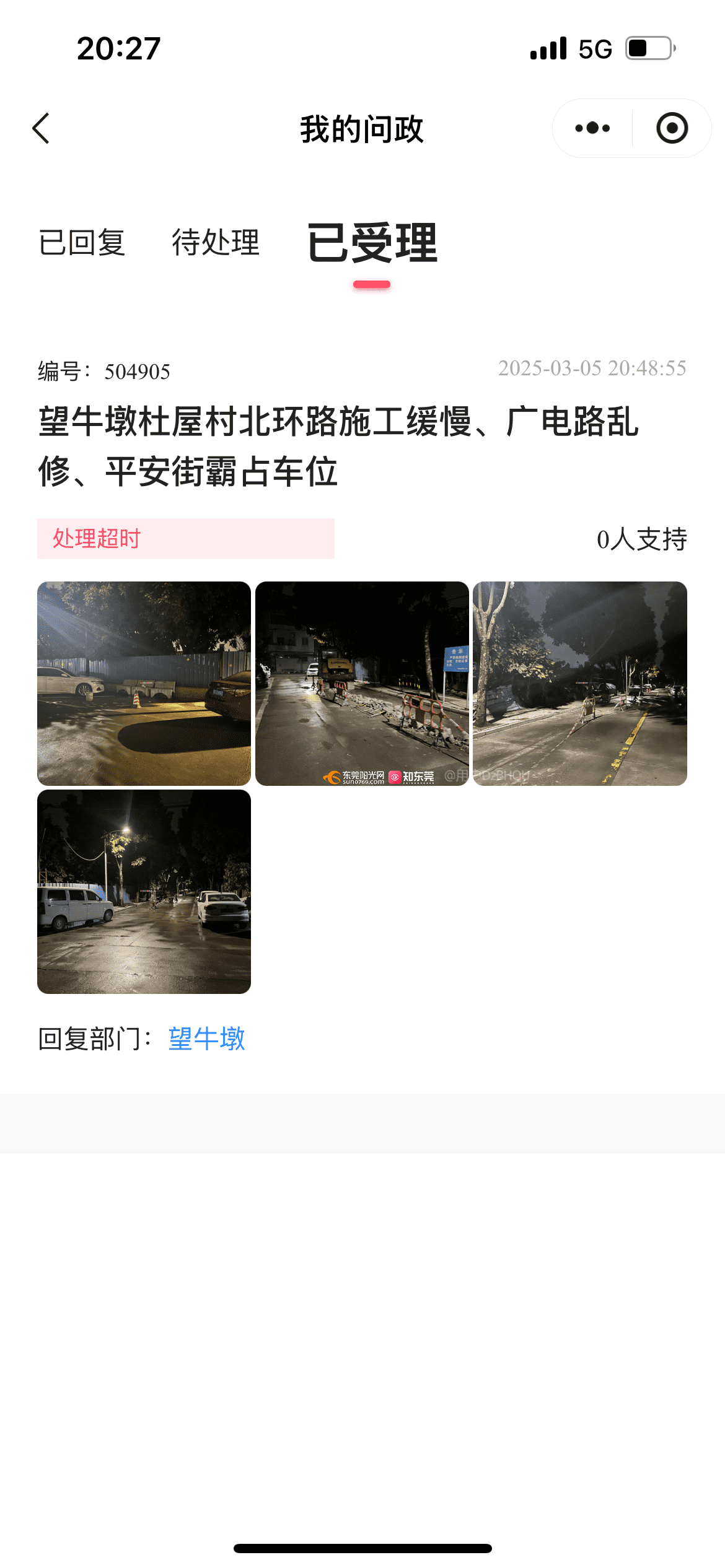Viewport: 725px width, 1568px height.
Task: Enlarge the fourth photo with white van
Action: 144,892
